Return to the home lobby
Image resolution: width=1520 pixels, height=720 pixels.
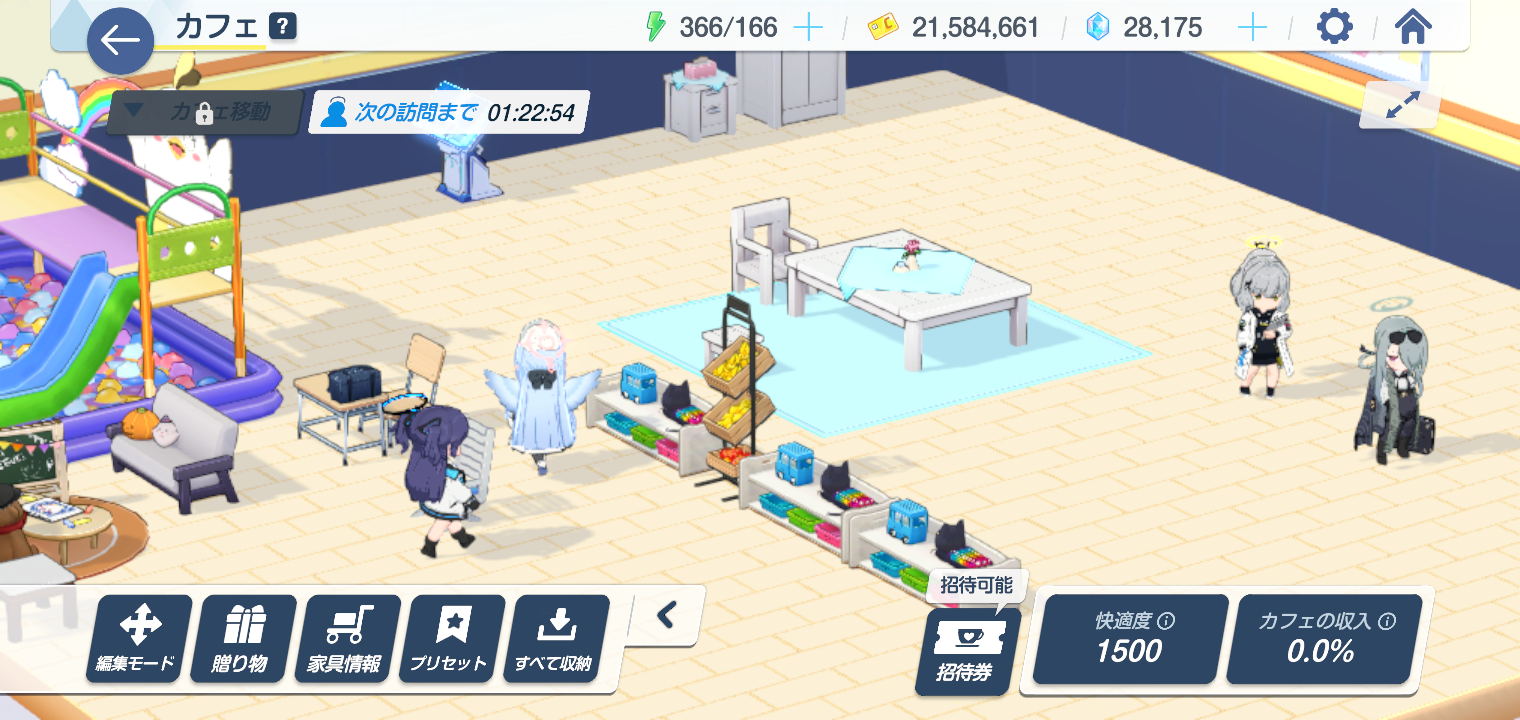tap(1413, 27)
